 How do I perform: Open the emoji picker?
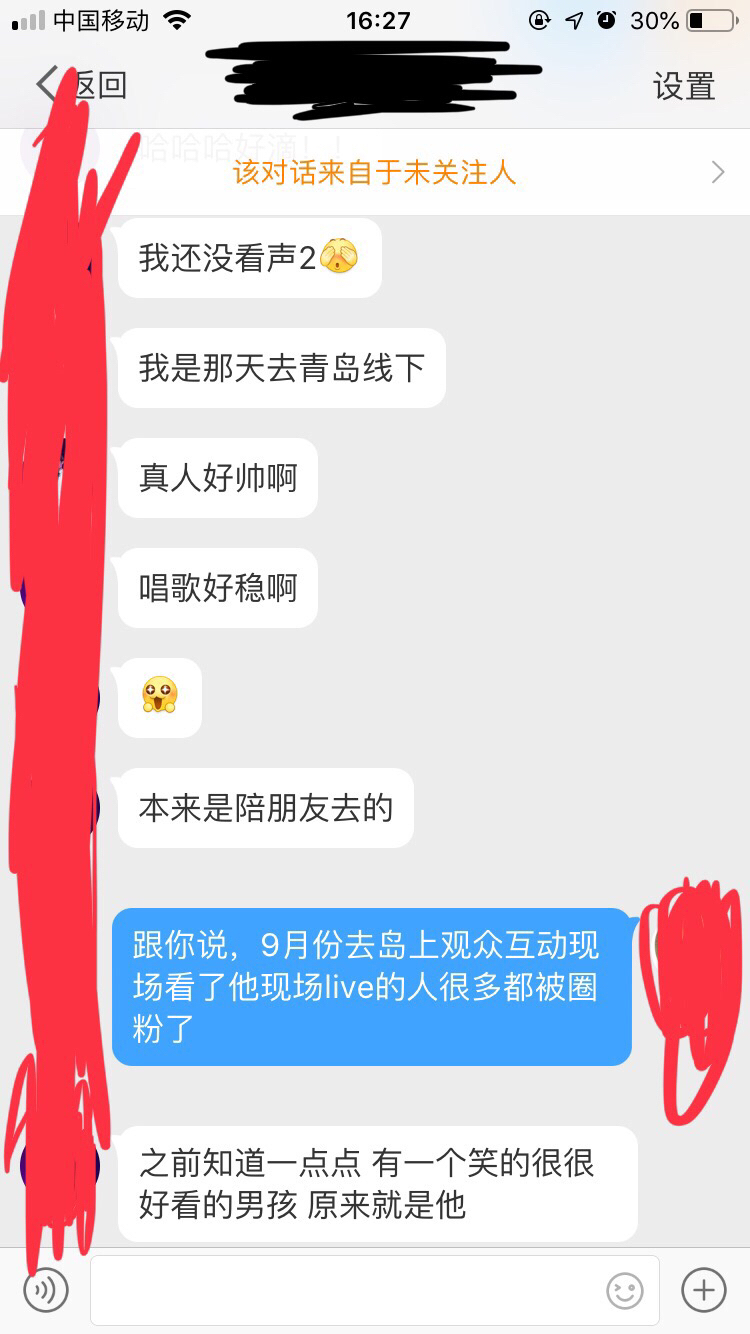pyautogui.click(x=625, y=1291)
